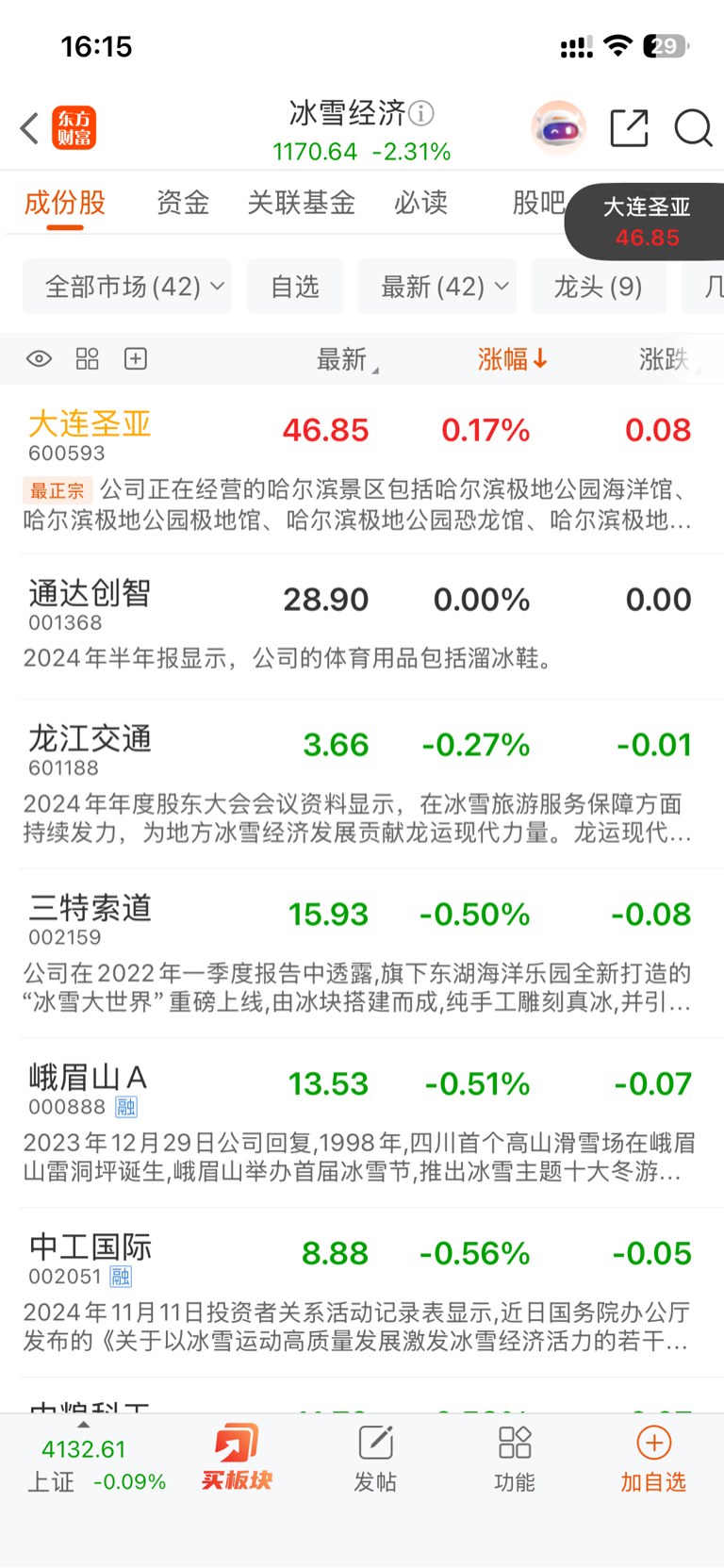Viewport: 724px width, 1568px height.
Task: Open 龙江交通 stock row
Action: 90,740
